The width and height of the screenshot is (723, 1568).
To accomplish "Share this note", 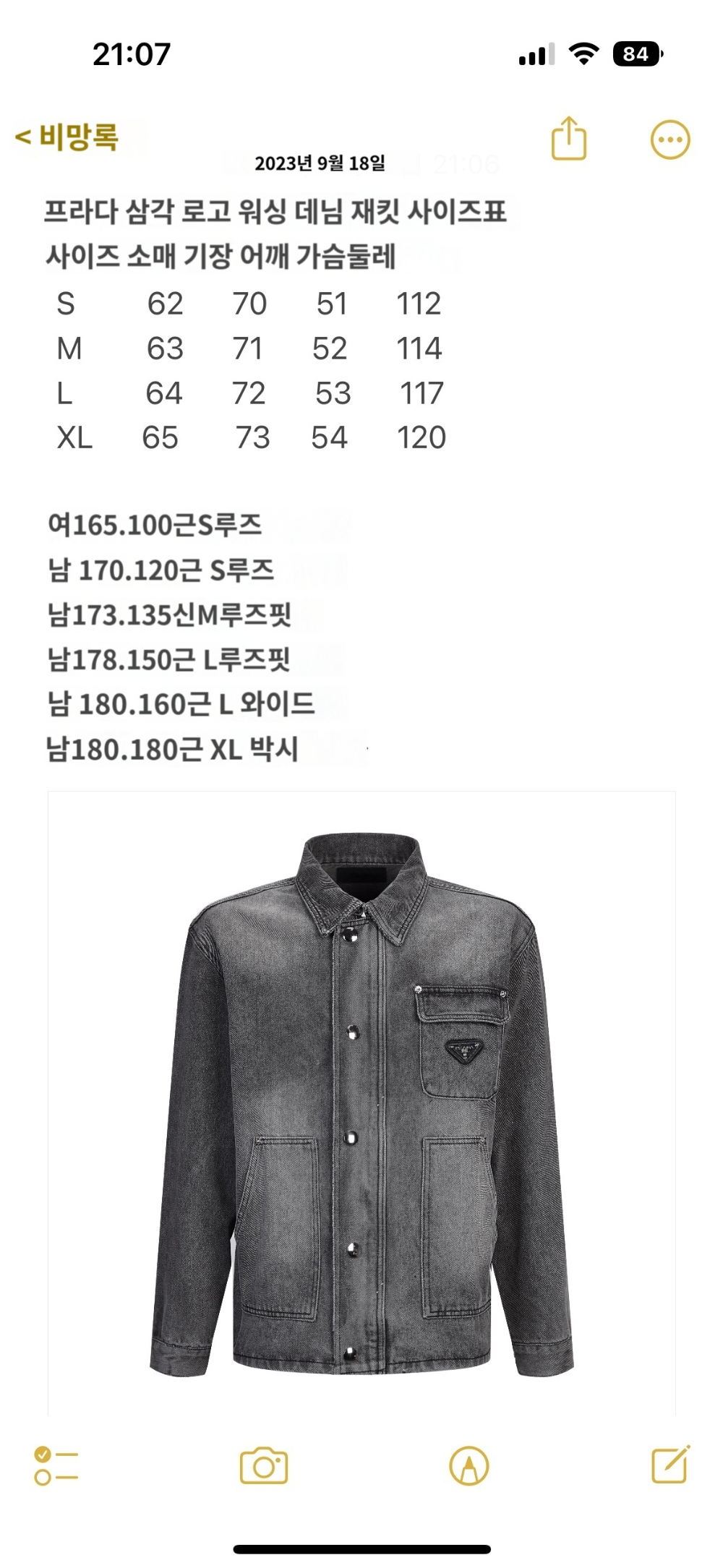I will 568,138.
